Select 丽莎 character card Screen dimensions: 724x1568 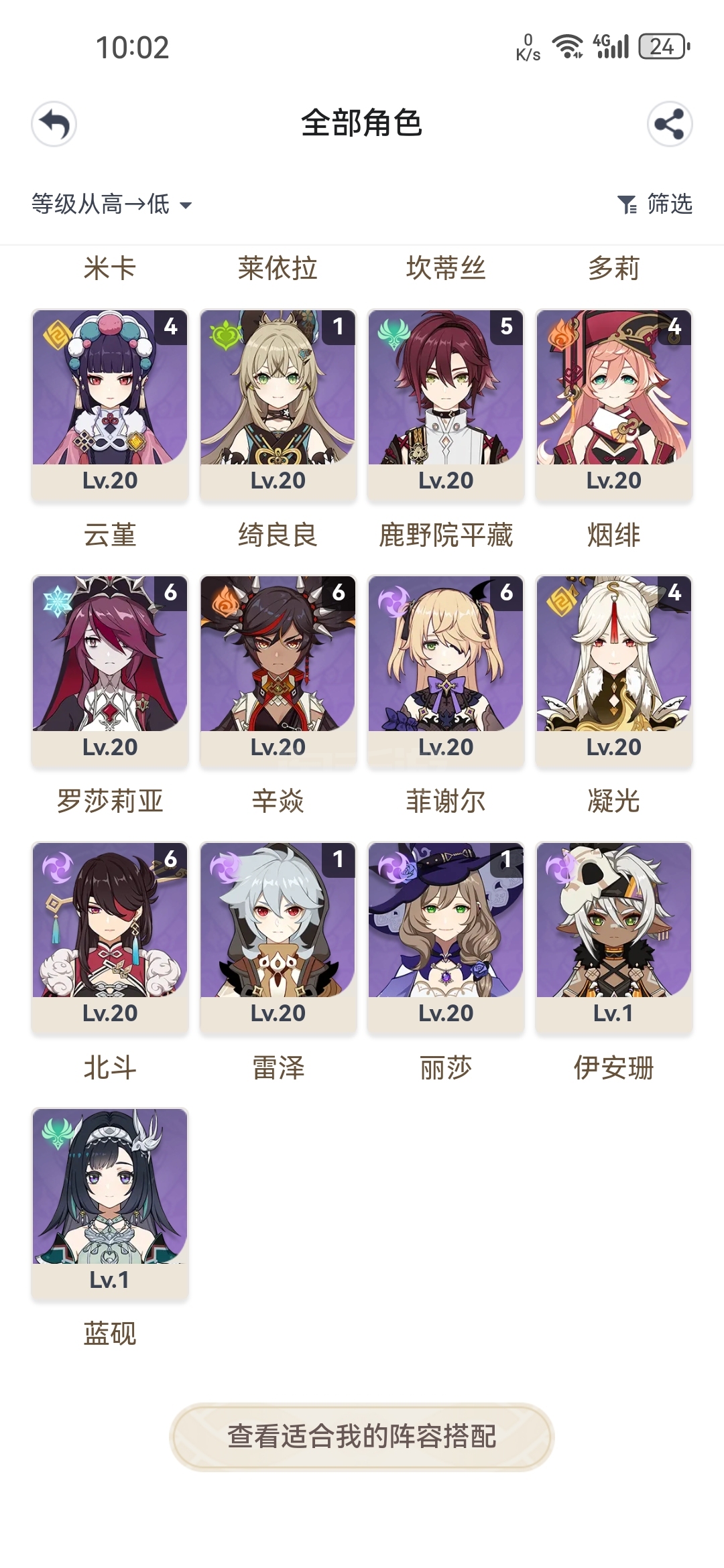pos(446,938)
